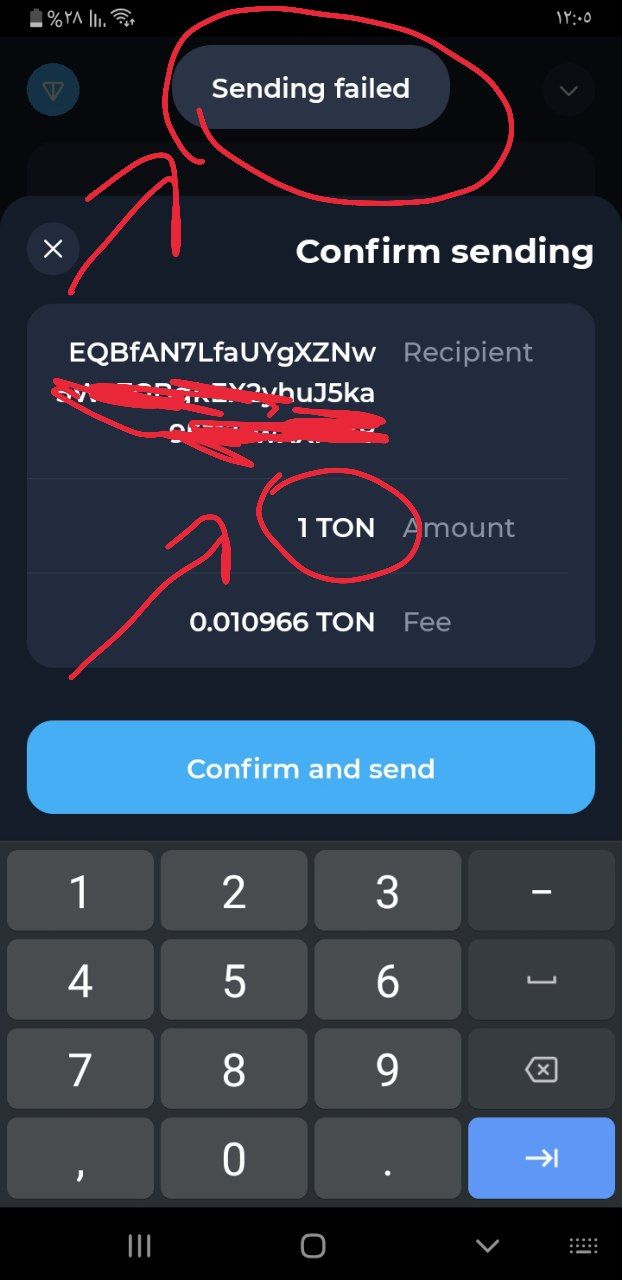Image resolution: width=622 pixels, height=1280 pixels.
Task: Type digit 1 on the keypad
Action: point(80,892)
